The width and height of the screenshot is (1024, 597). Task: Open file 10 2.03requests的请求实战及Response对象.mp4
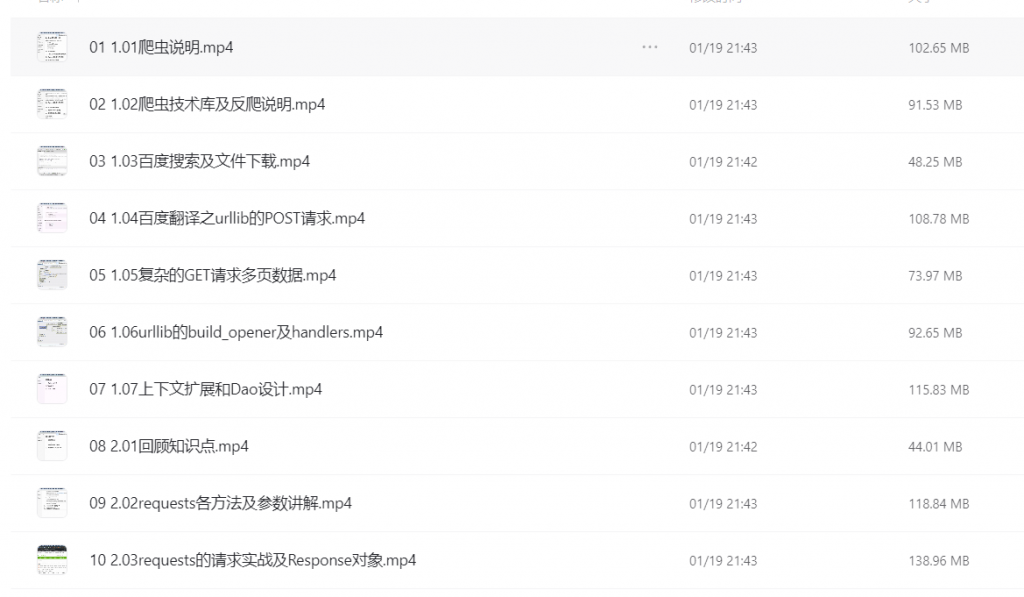tap(252, 560)
